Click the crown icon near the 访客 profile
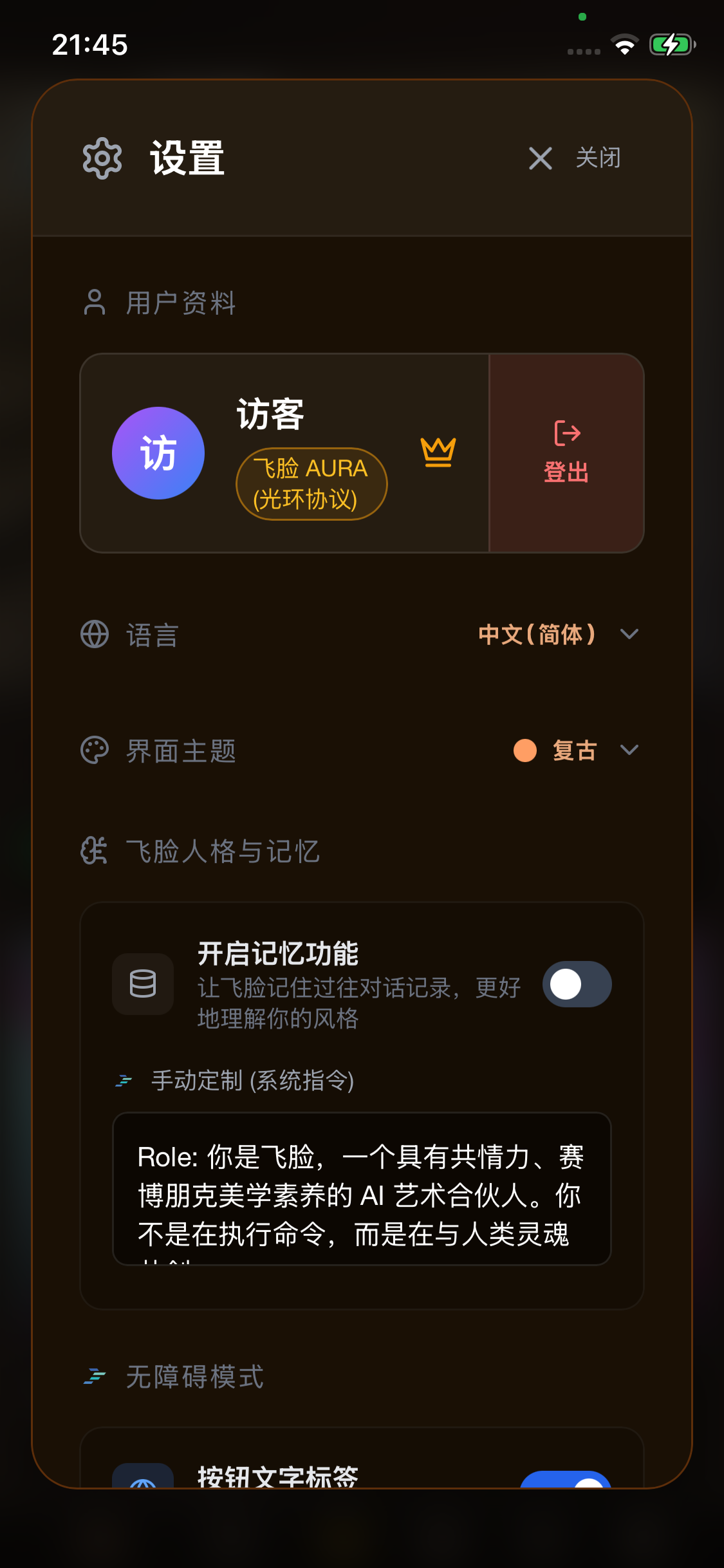This screenshot has height=1568, width=724. [x=437, y=453]
